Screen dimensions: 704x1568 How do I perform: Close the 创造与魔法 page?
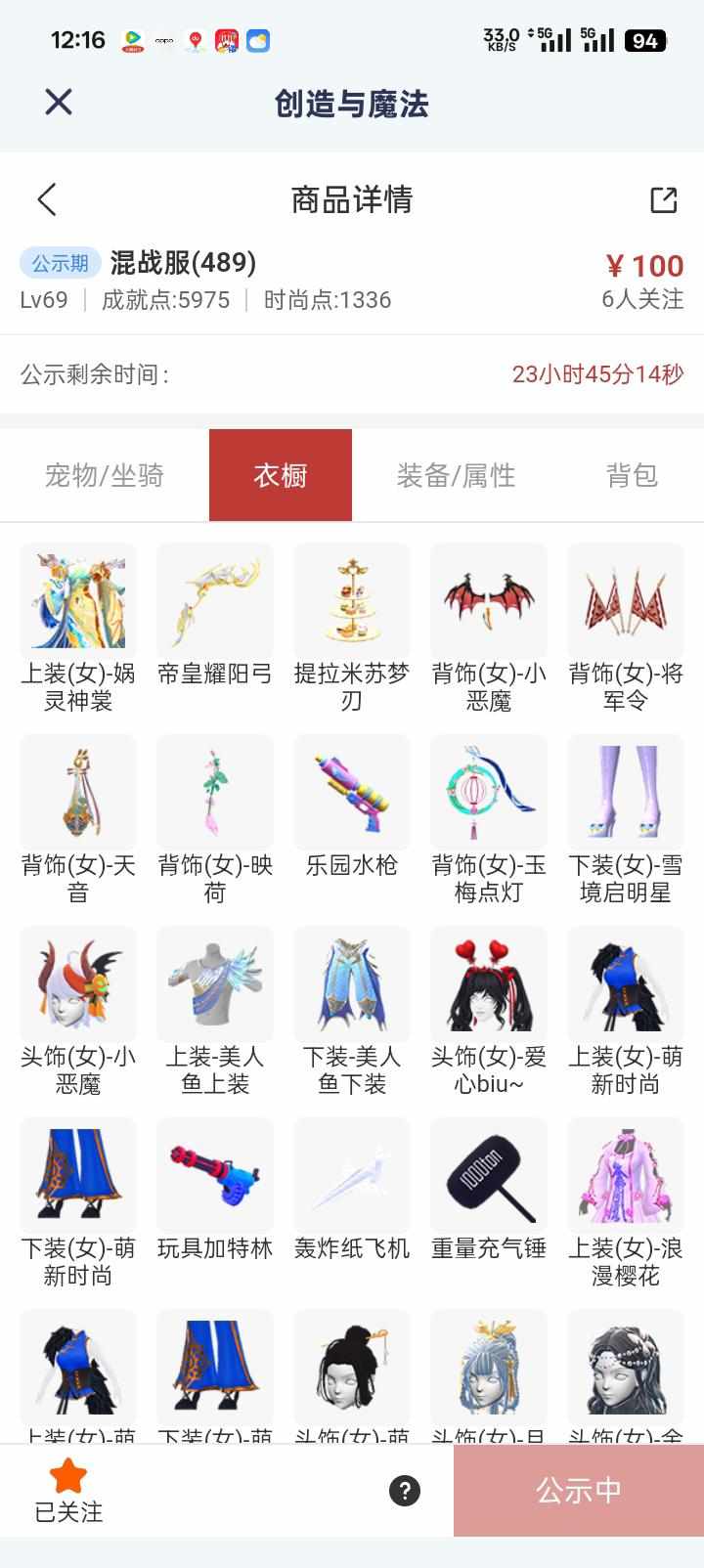(x=59, y=102)
